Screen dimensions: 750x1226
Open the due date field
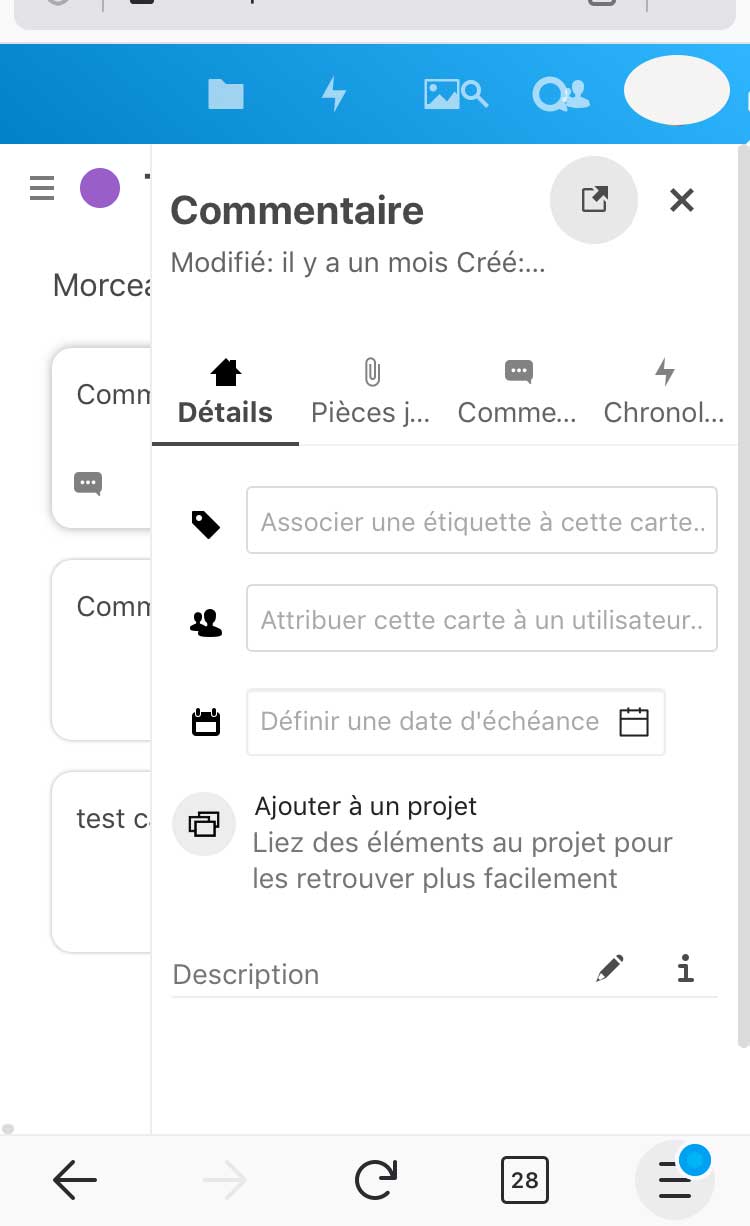pyautogui.click(x=456, y=721)
